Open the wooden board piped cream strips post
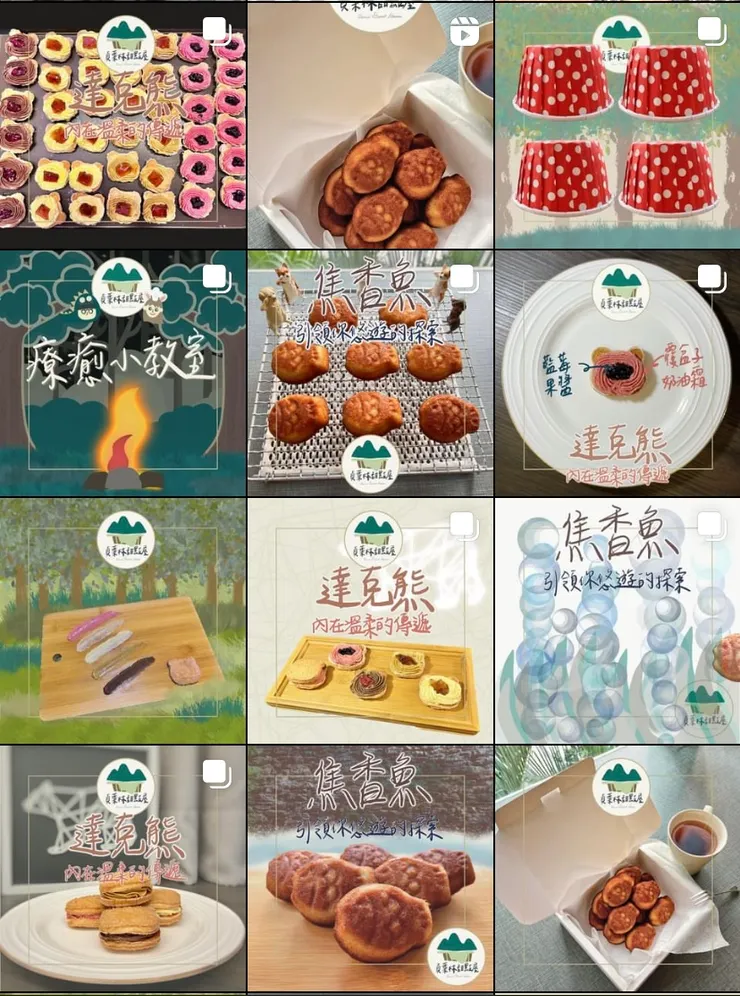 (x=123, y=620)
